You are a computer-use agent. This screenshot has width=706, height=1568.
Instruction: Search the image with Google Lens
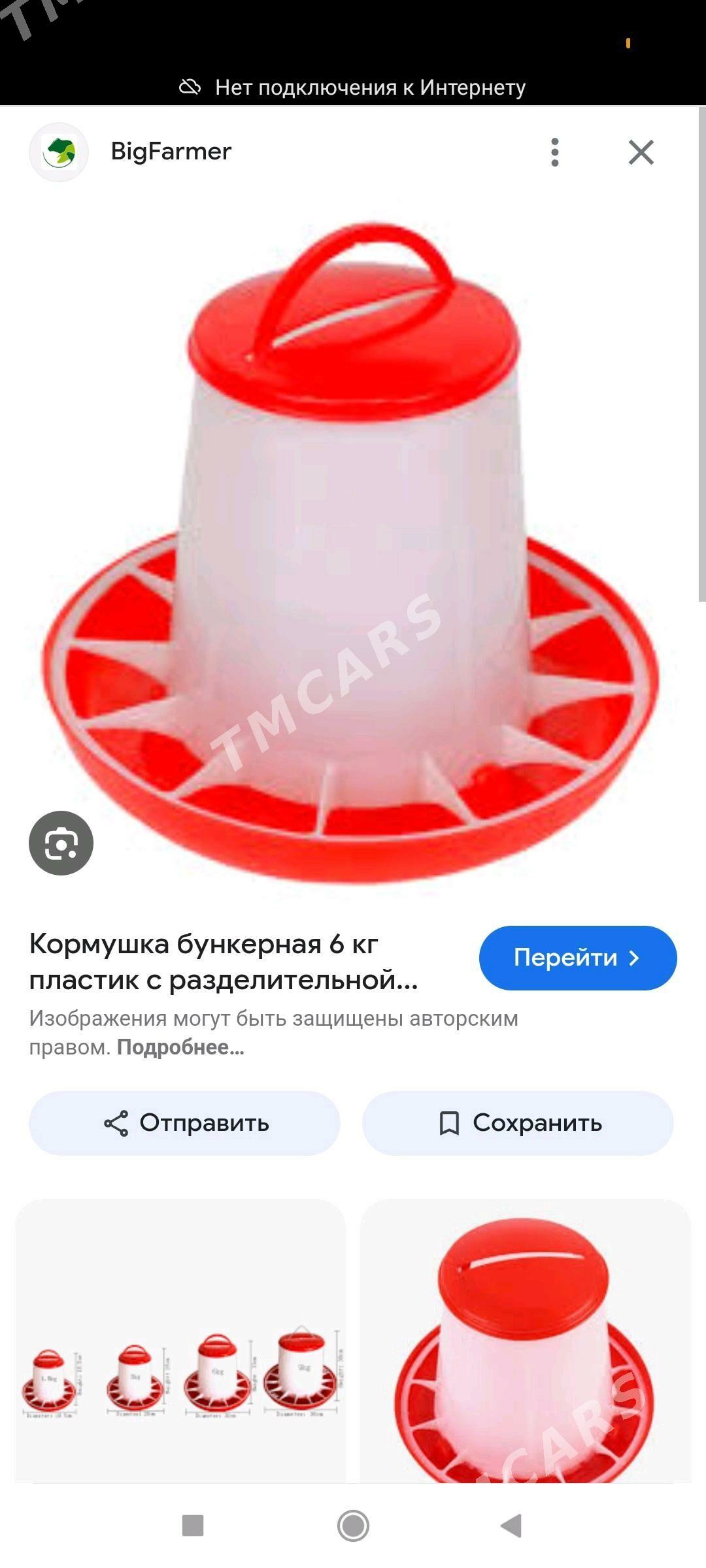tap(61, 843)
